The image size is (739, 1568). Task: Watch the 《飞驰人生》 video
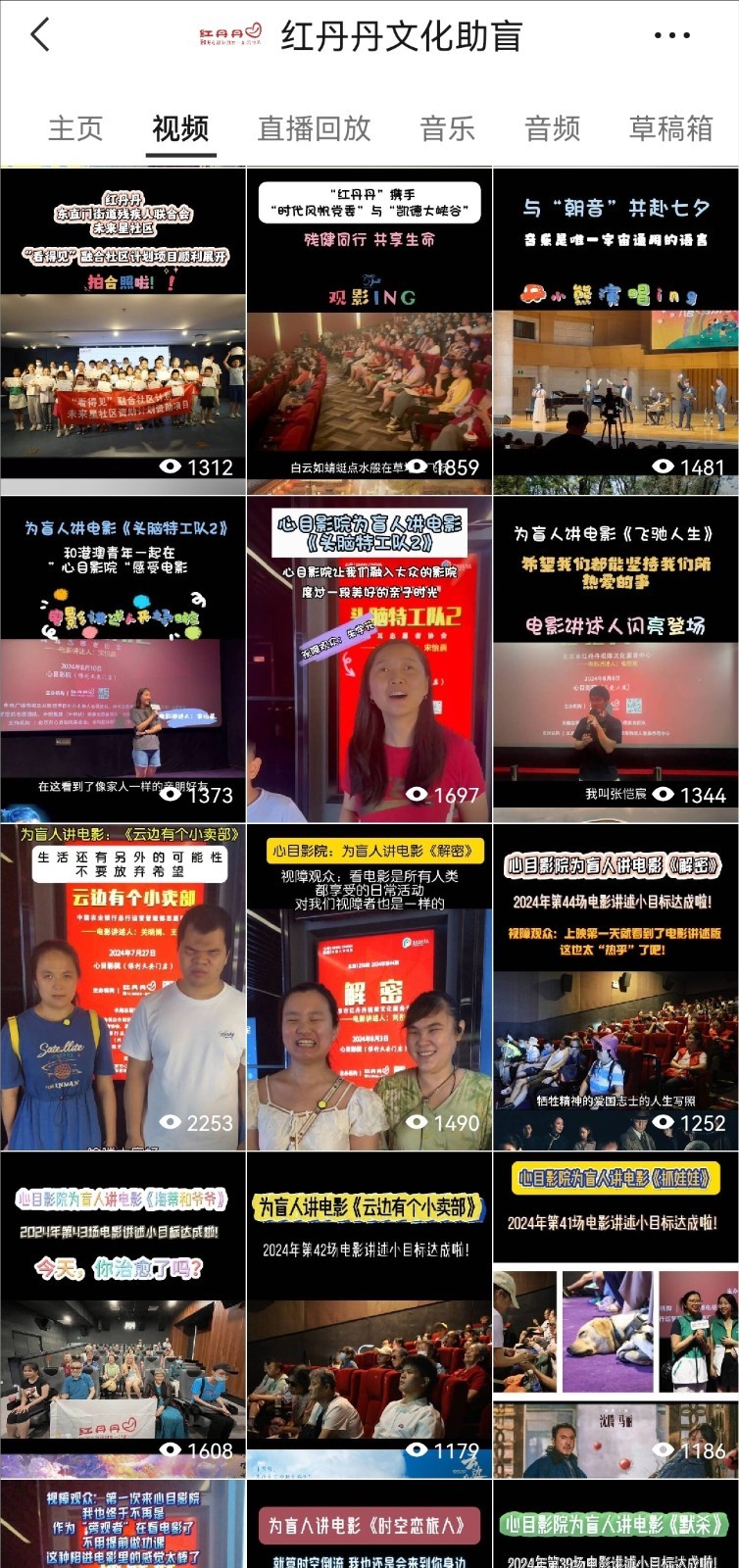(616, 655)
